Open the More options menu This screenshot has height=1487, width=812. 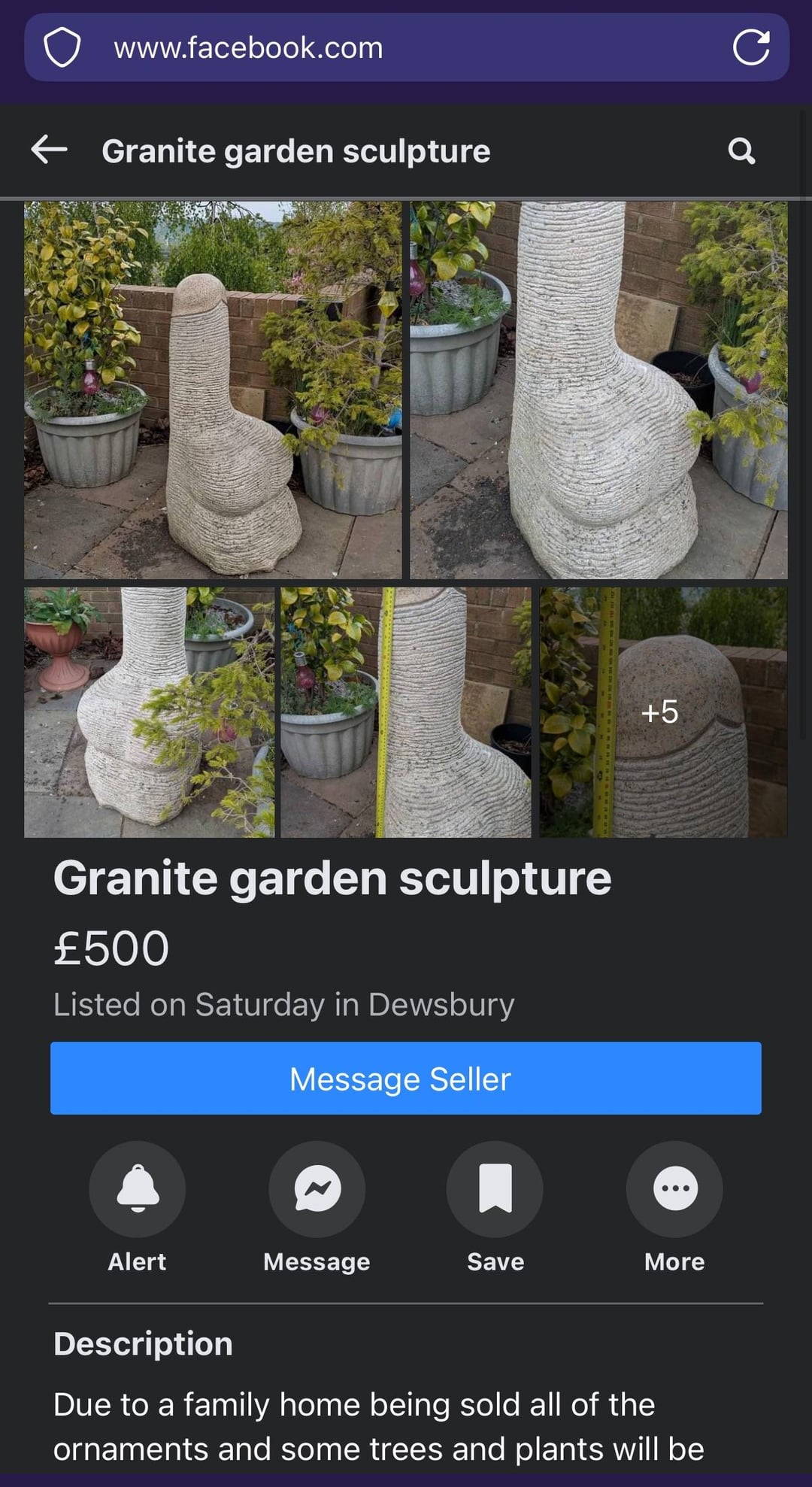pos(674,1189)
